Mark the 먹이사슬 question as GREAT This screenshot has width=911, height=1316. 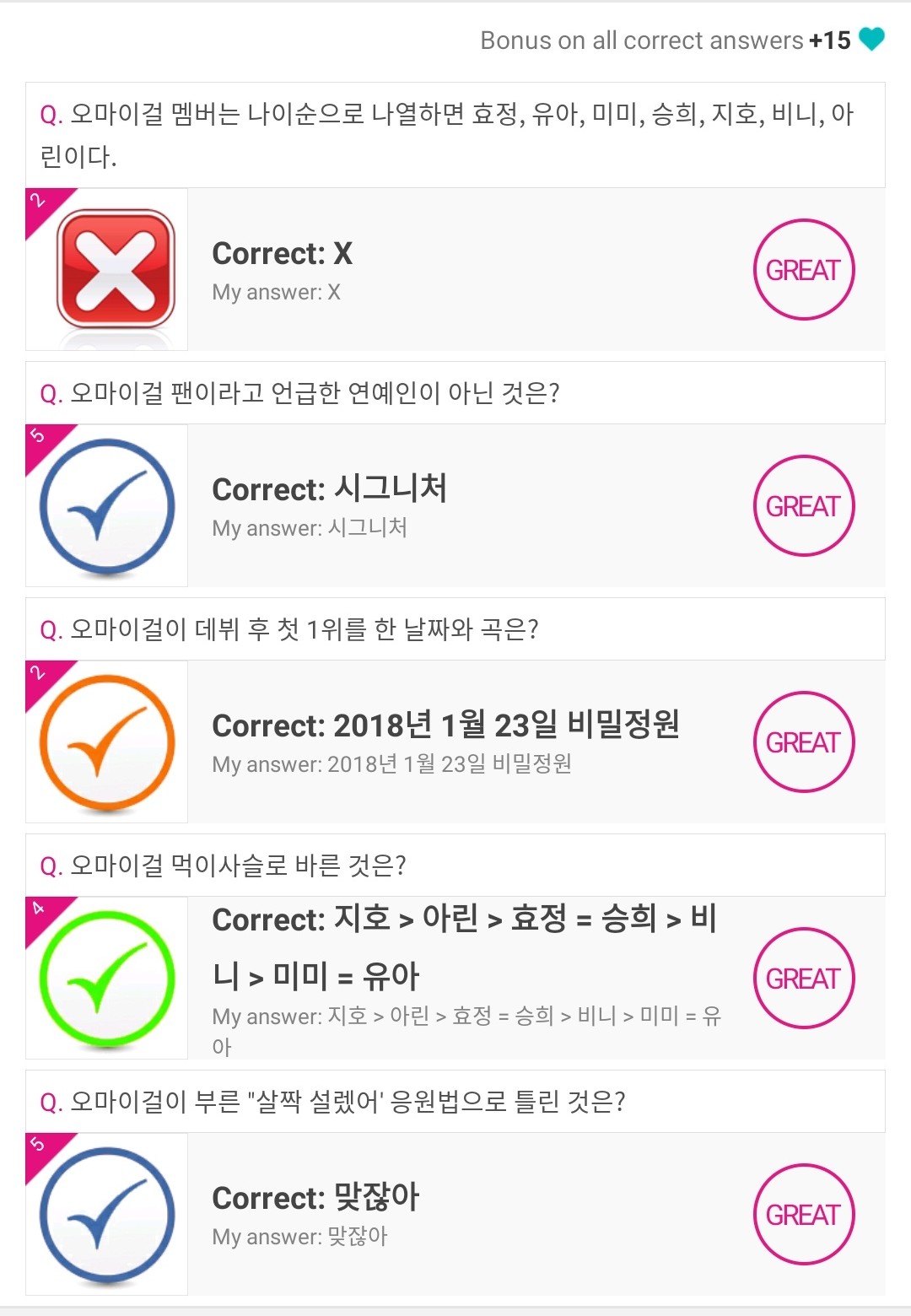click(x=803, y=979)
